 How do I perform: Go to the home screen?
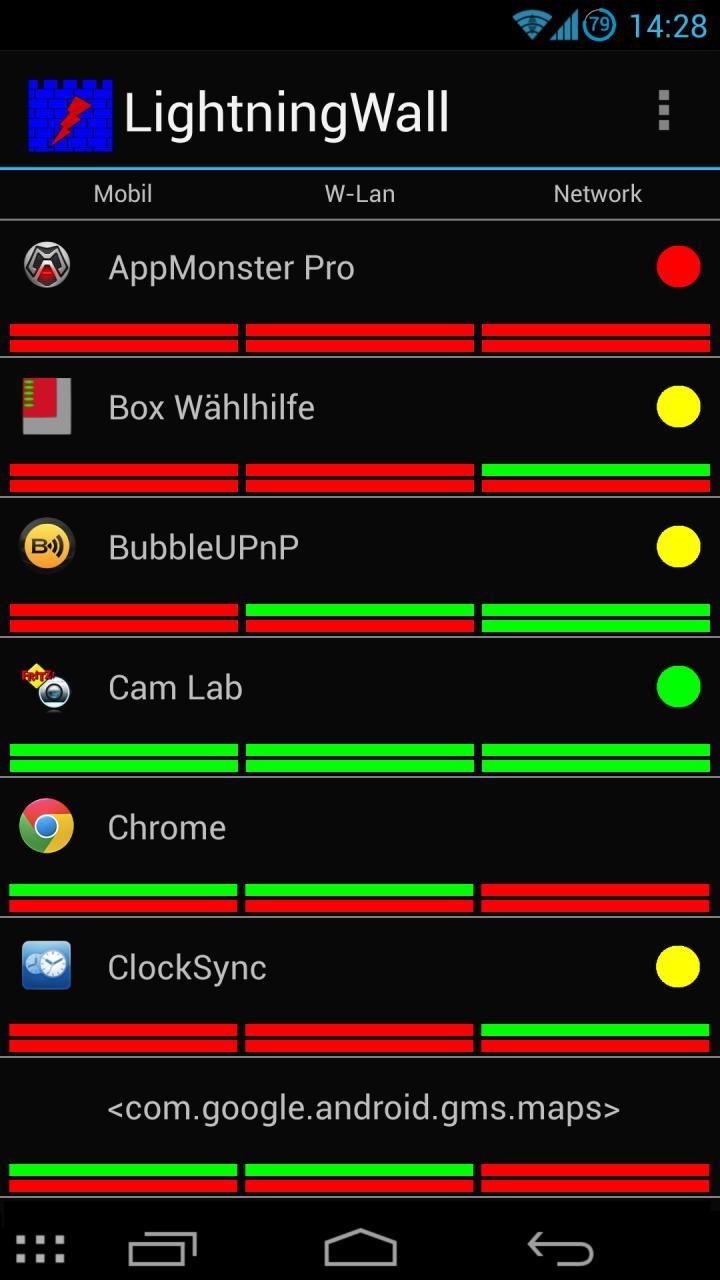tap(360, 1249)
